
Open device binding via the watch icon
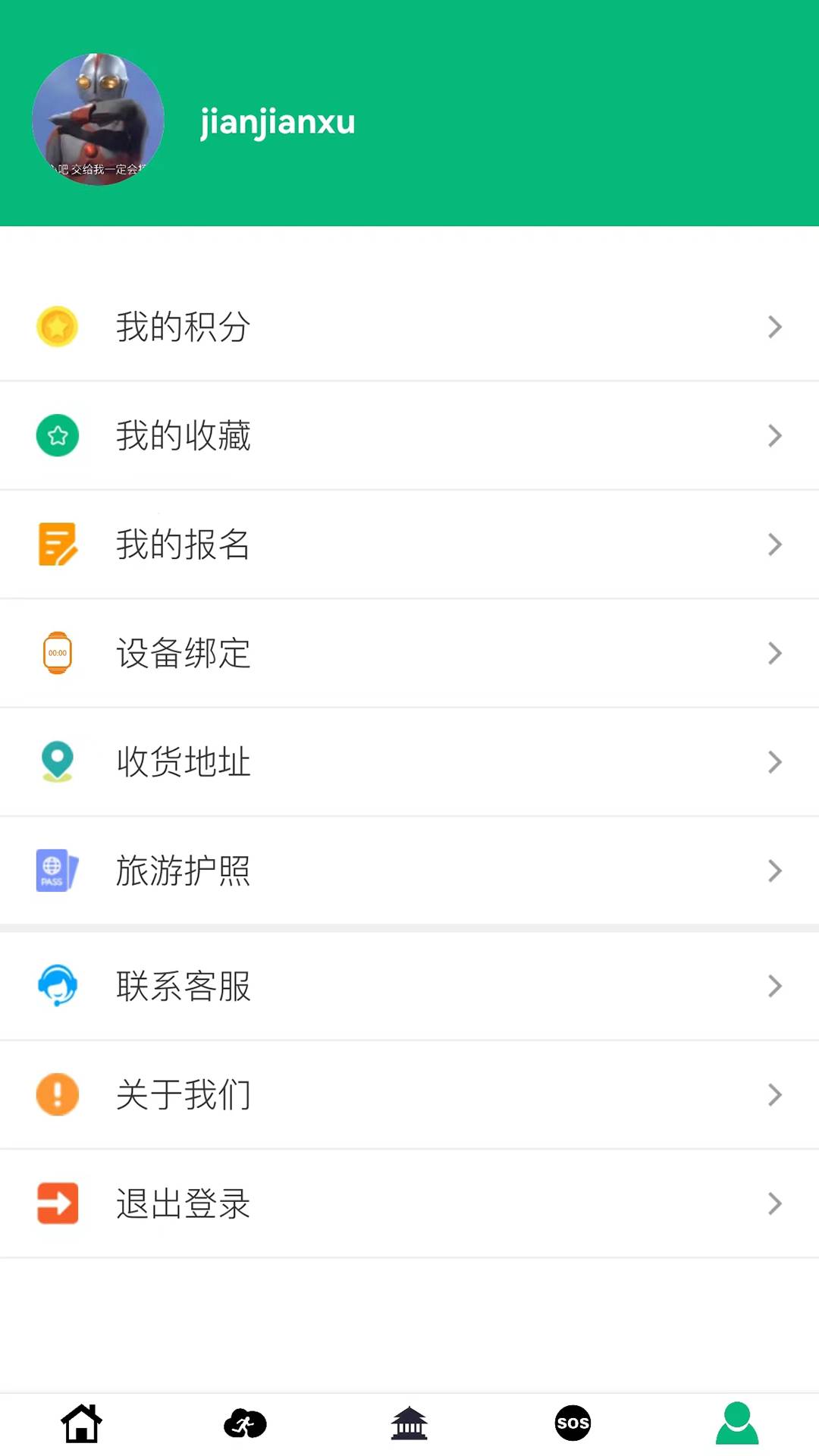point(57,653)
